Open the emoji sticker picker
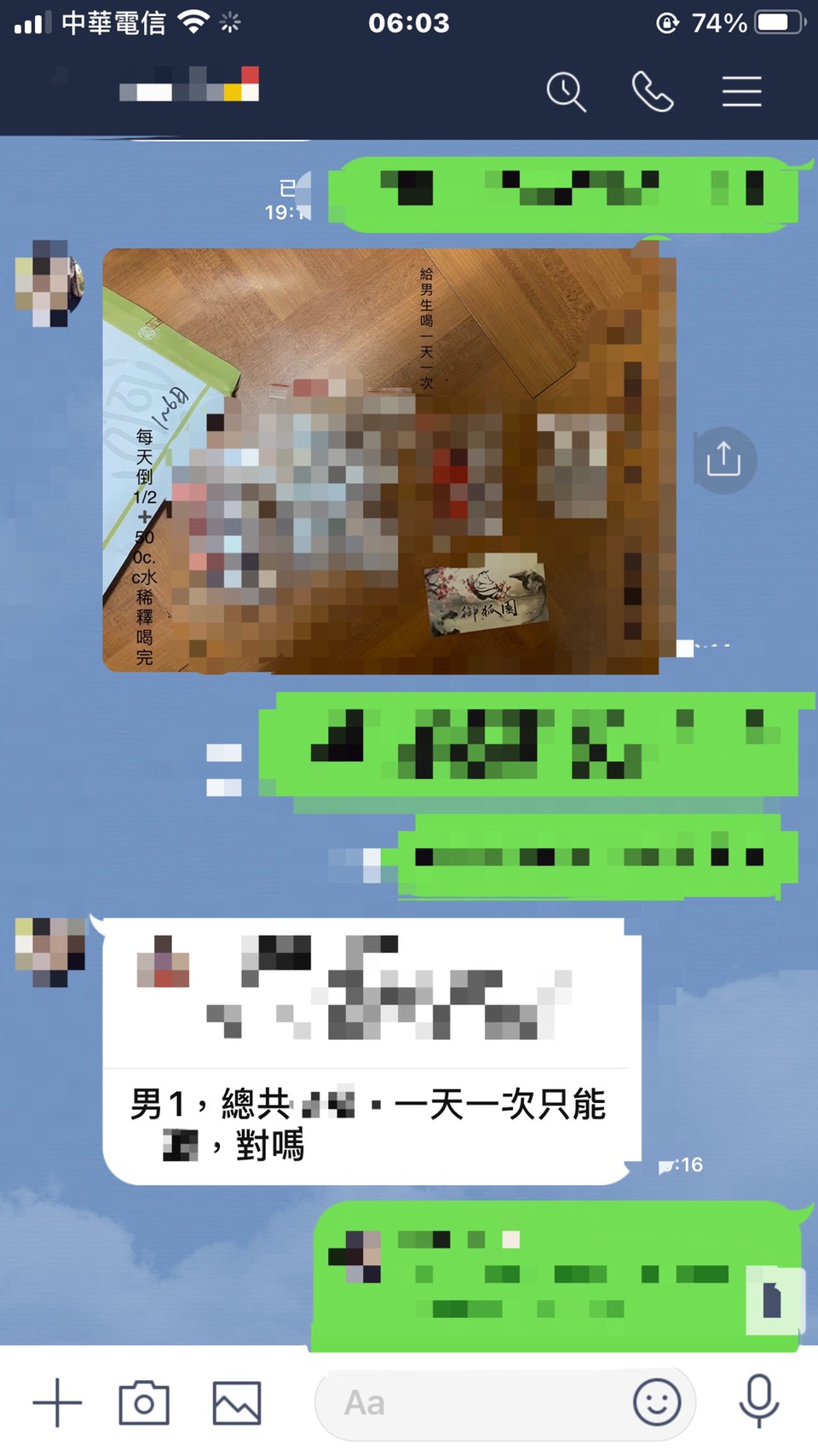Screen dimensions: 818x1456 tap(657, 1402)
